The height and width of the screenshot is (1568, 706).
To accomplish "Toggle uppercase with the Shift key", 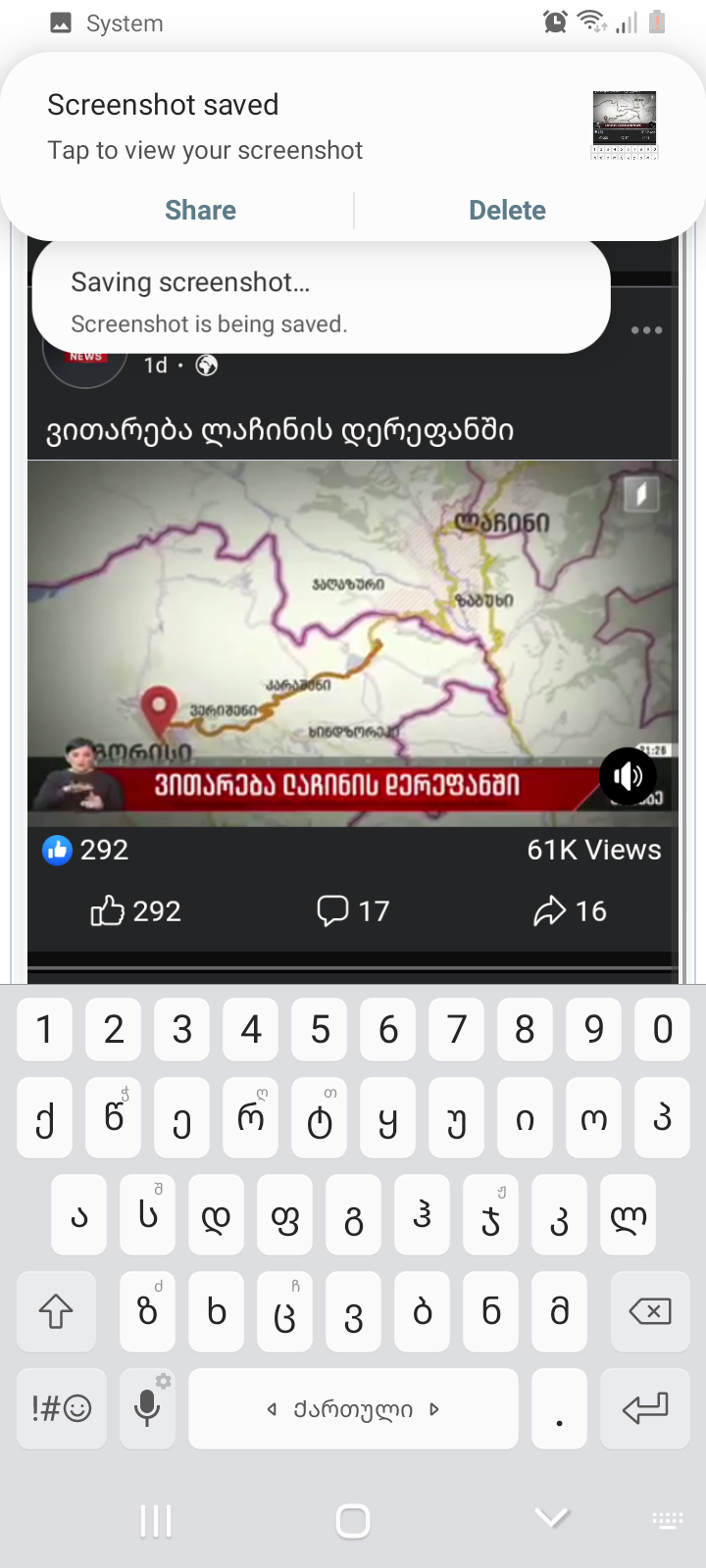I will click(x=56, y=1311).
